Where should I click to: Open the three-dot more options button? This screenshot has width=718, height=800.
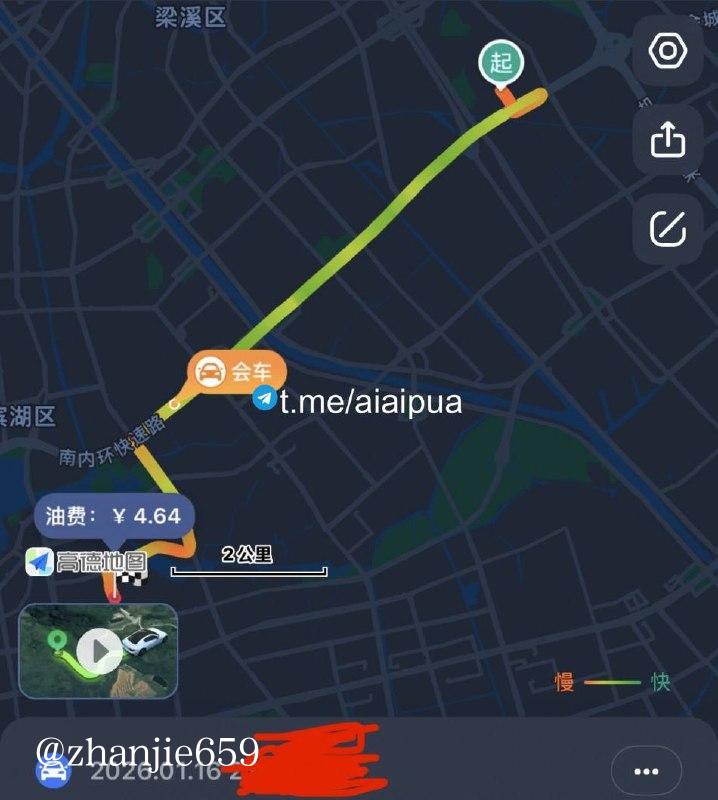pyautogui.click(x=646, y=771)
